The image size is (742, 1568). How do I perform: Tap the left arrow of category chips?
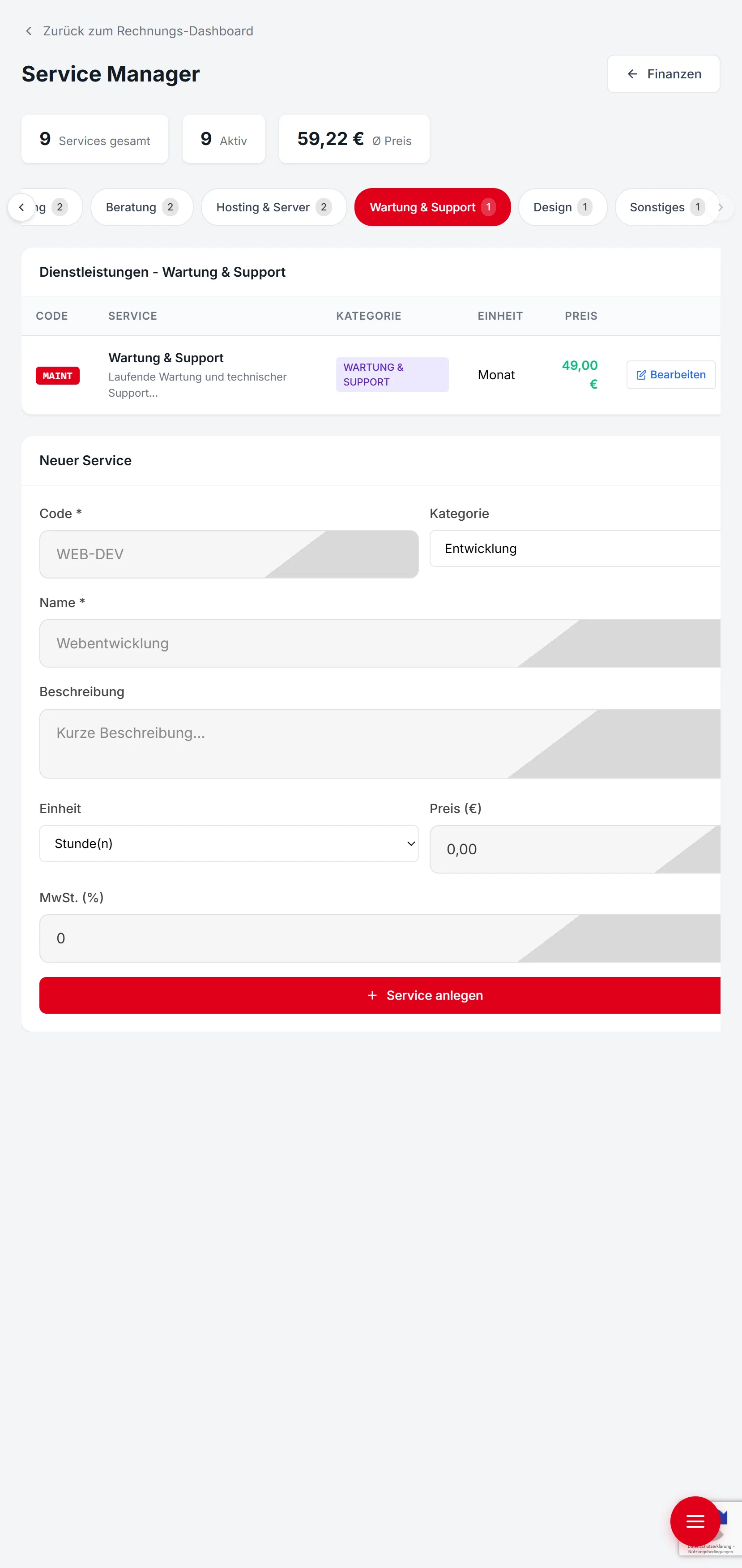[x=21, y=207]
